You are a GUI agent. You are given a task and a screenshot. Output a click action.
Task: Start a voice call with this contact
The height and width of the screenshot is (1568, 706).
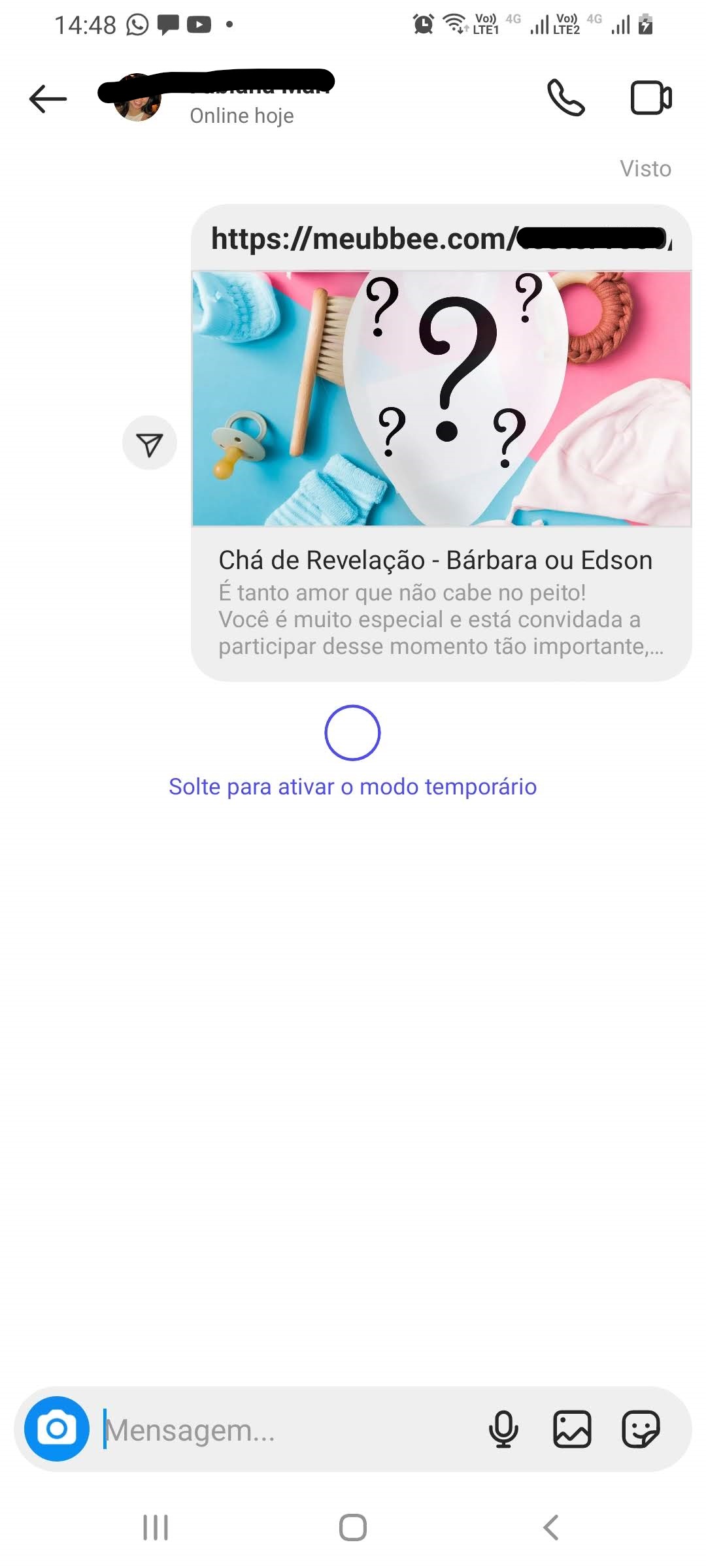click(x=565, y=99)
